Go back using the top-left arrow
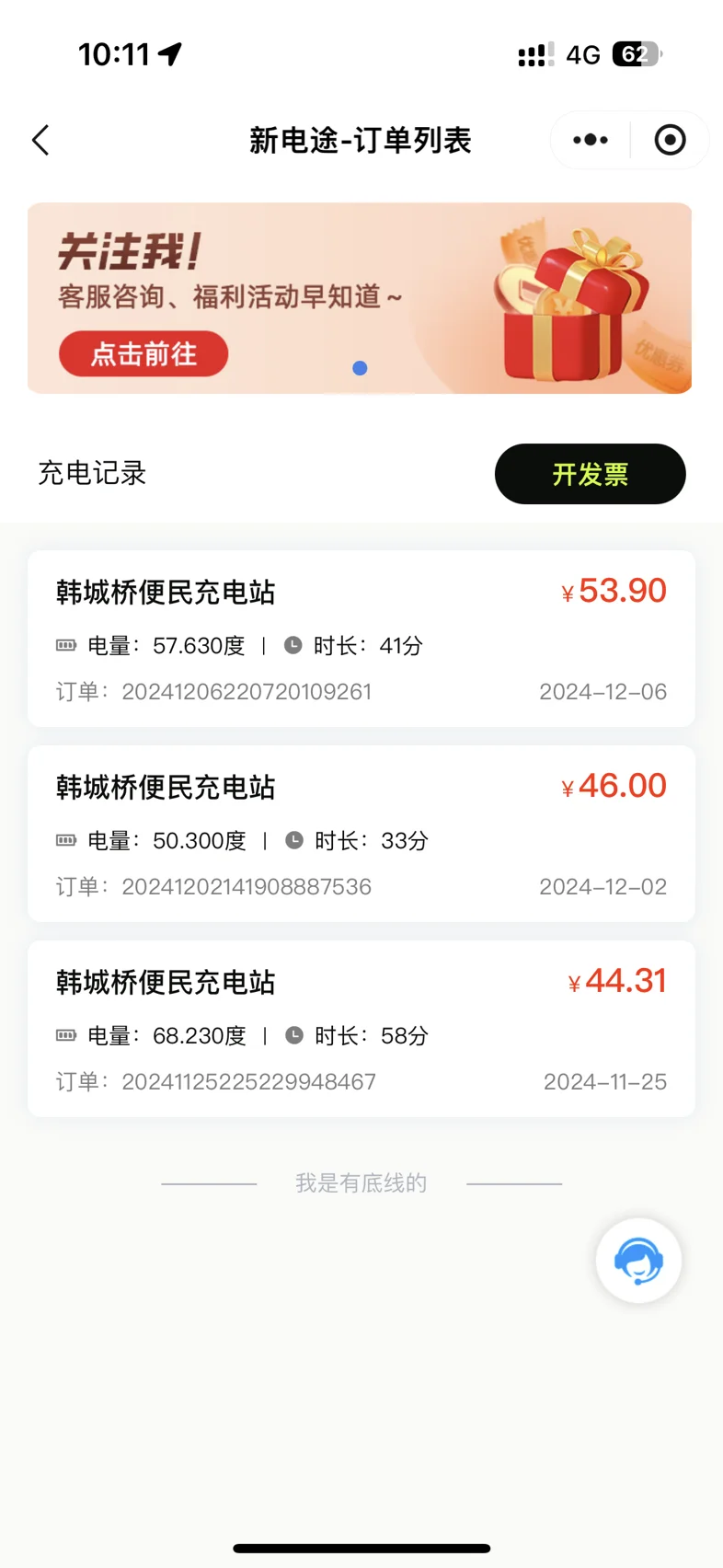The width and height of the screenshot is (723, 1568). pyautogui.click(x=40, y=141)
